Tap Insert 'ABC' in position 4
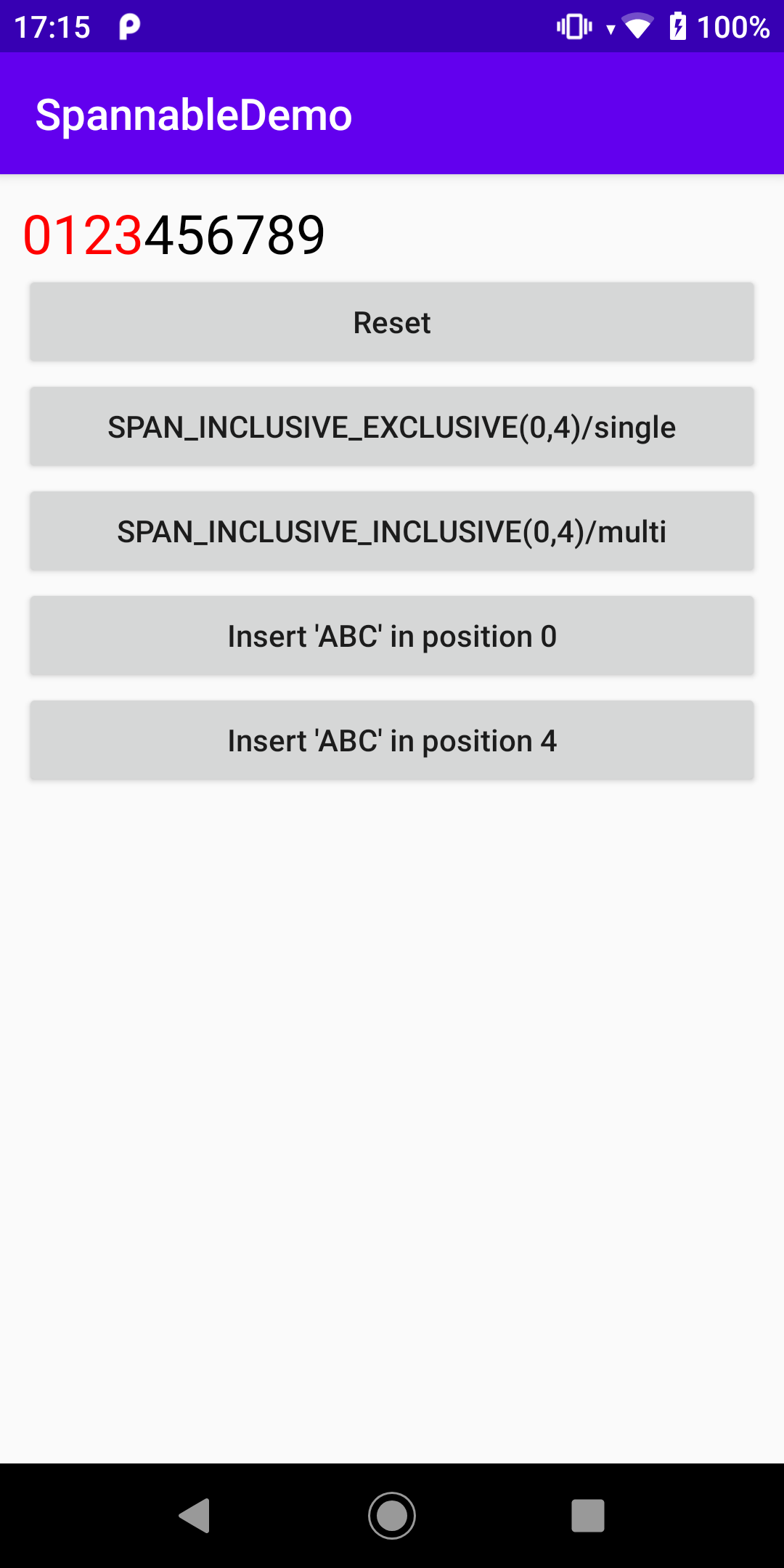Screen dimensions: 784x1568 [x=392, y=740]
